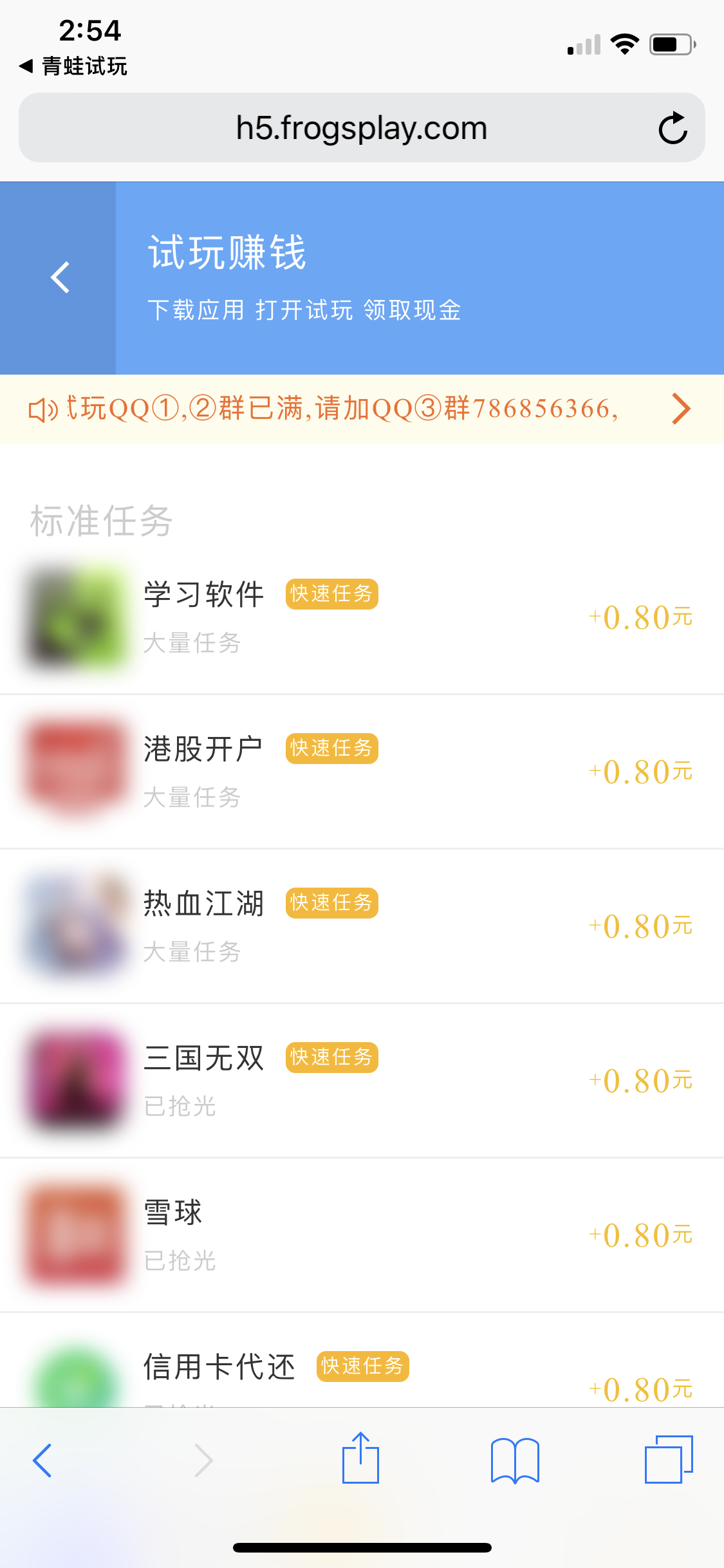Select the 快速任务 badge beside 学习软件
724x1568 pixels.
pyautogui.click(x=331, y=594)
